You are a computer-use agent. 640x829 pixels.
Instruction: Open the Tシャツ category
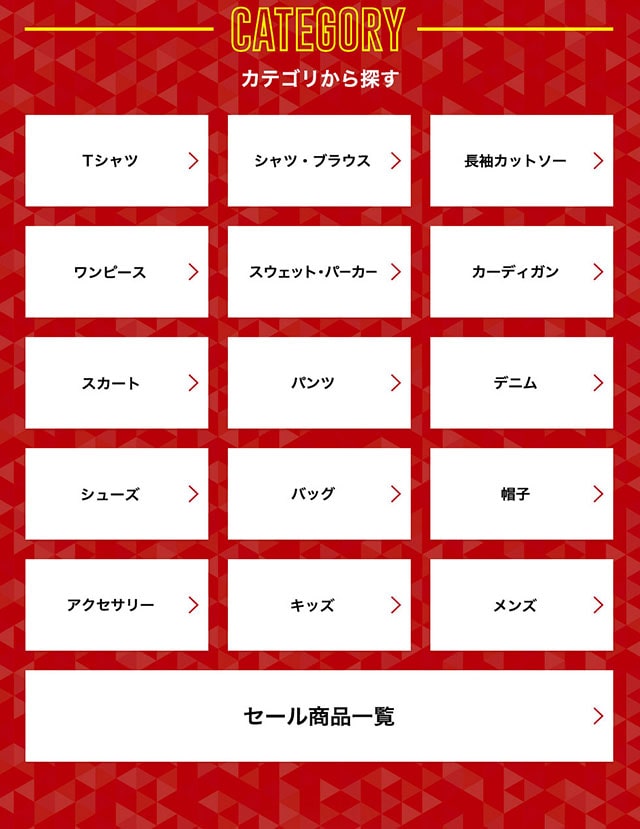click(x=116, y=161)
